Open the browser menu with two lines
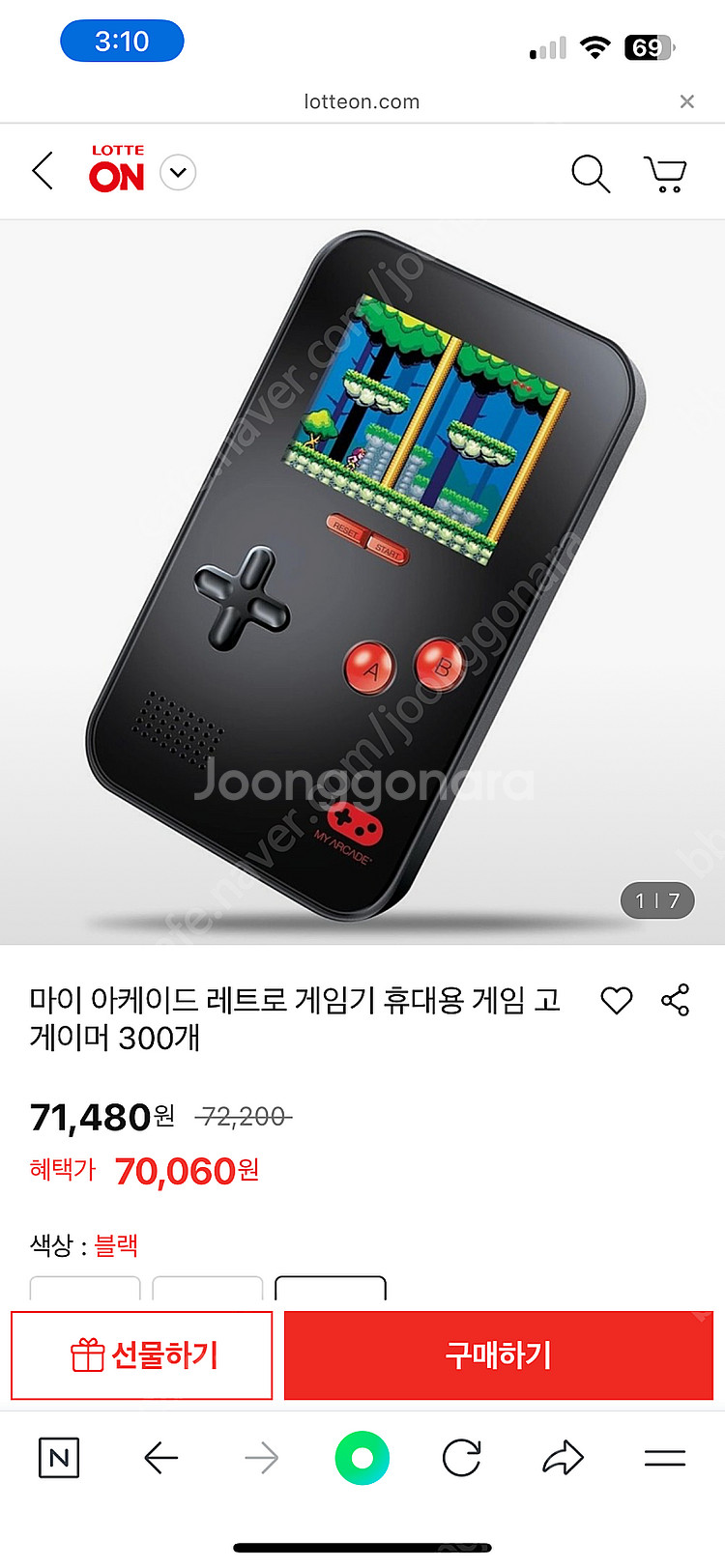This screenshot has width=725, height=1568. (x=665, y=1458)
